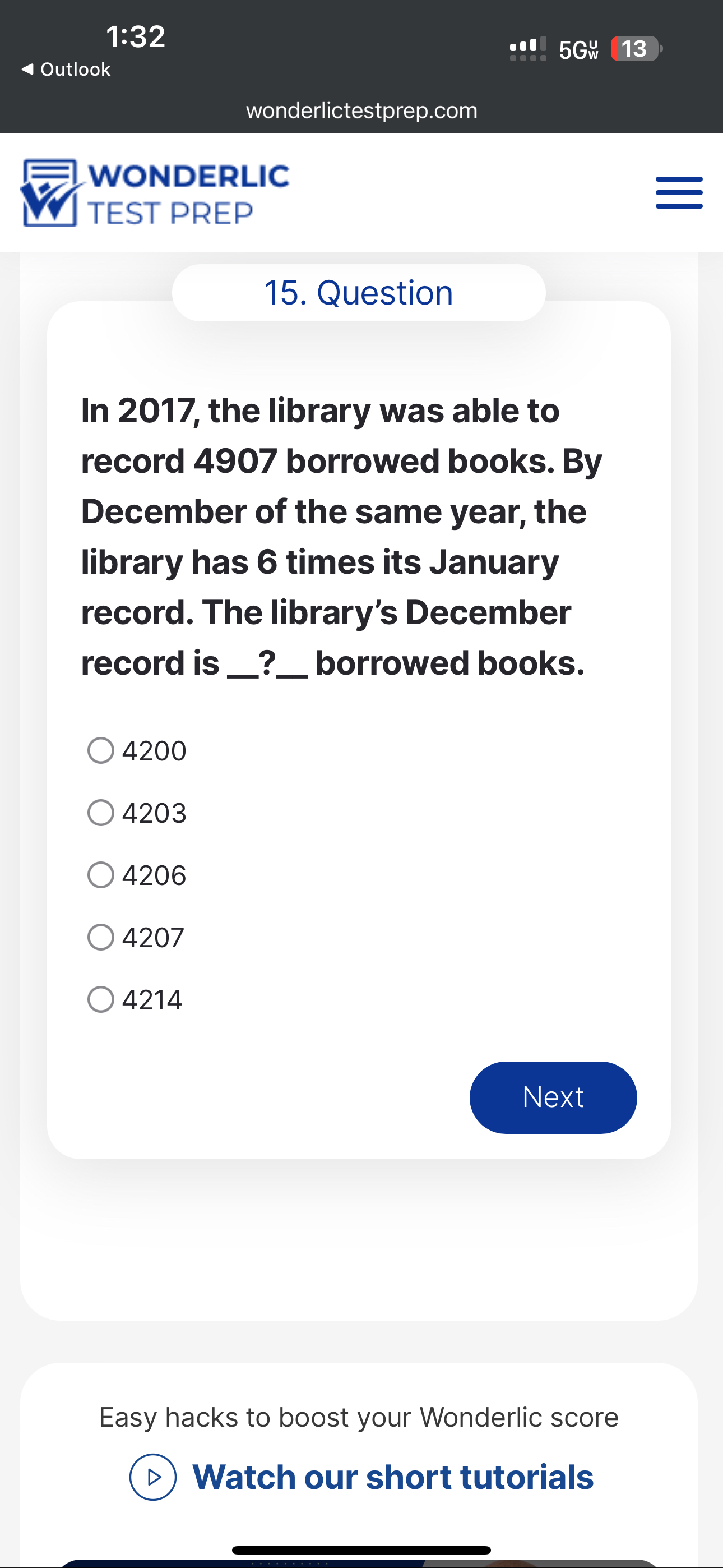
Task: Choose the 4203 option
Action: (x=101, y=813)
